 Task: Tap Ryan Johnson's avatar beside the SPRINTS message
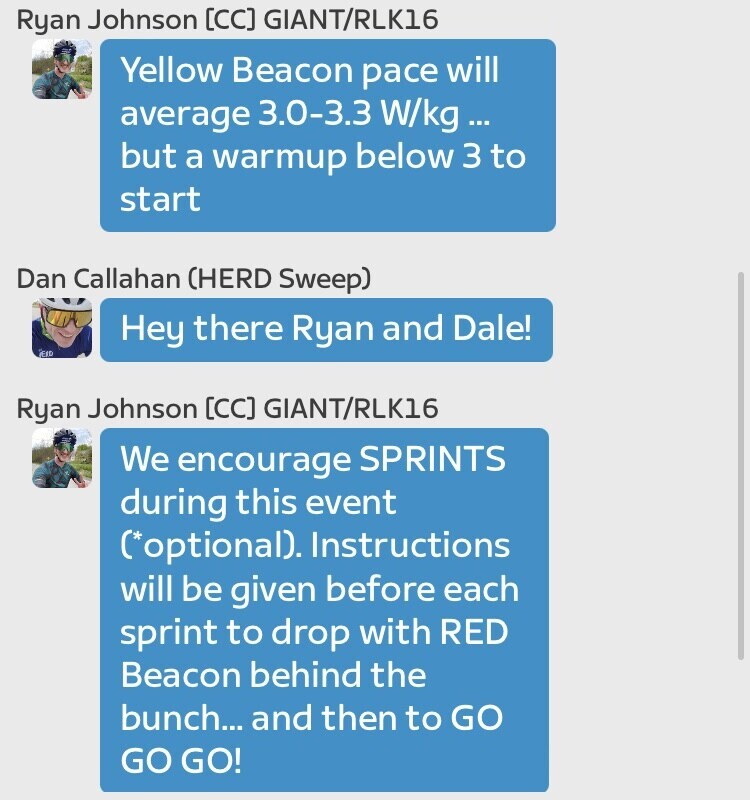tap(62, 458)
